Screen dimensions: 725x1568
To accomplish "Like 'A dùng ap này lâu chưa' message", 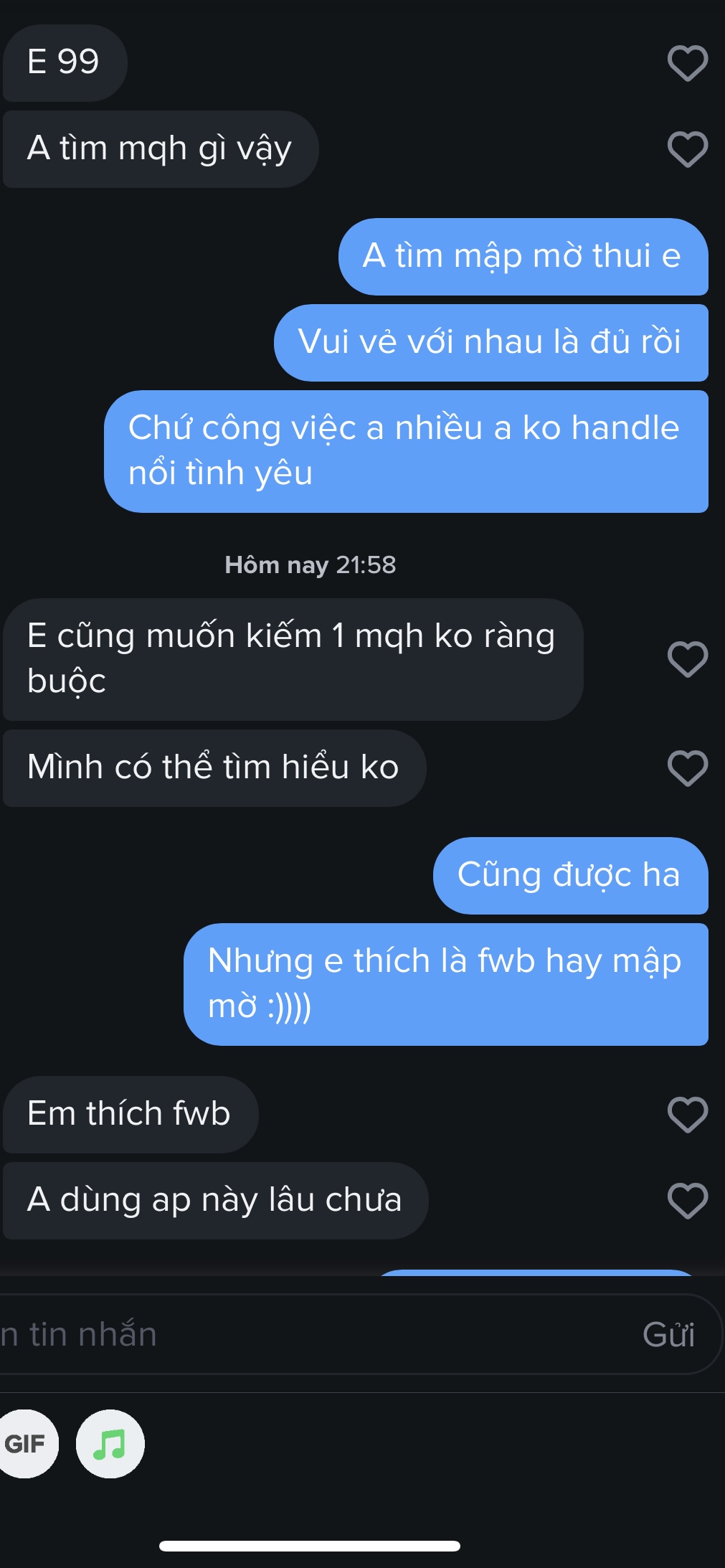I will point(687,1200).
